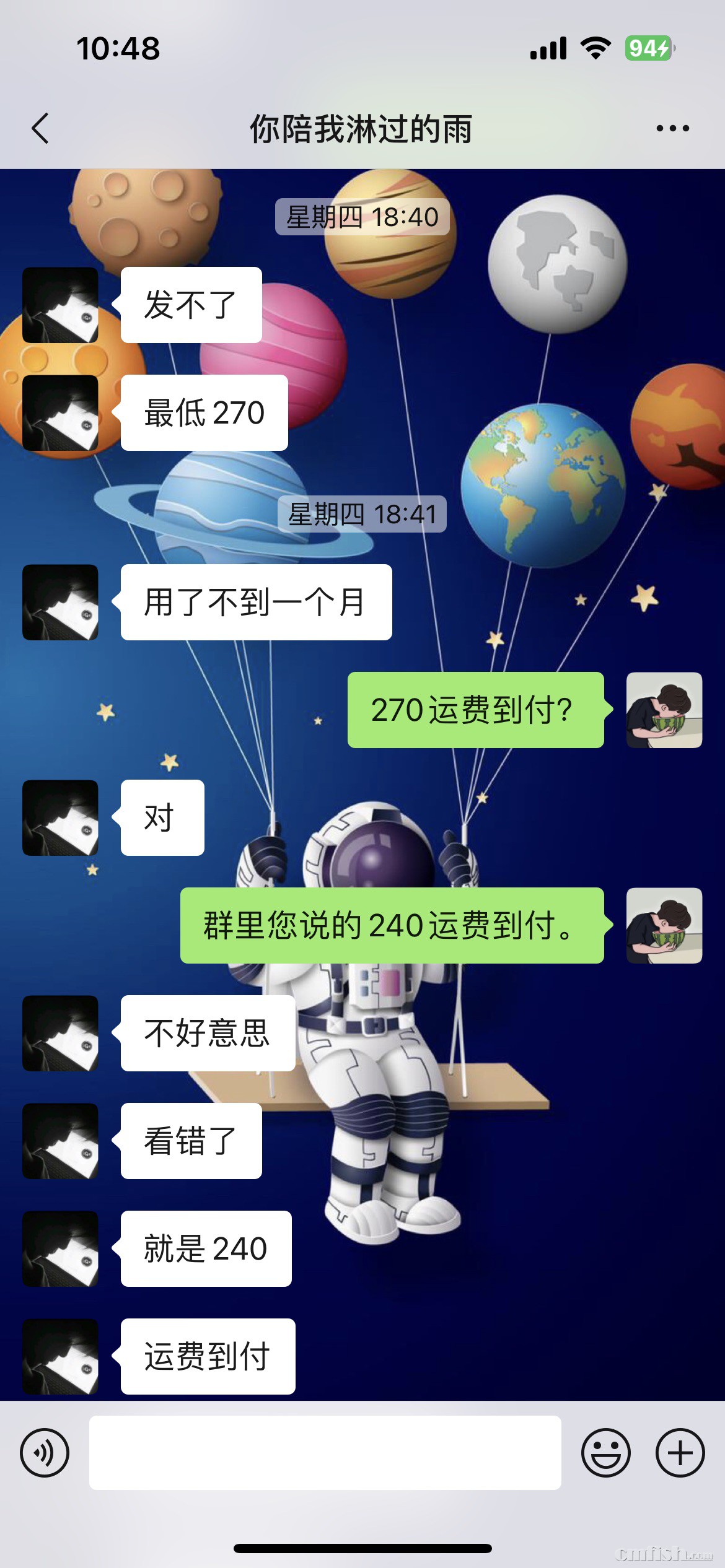Viewport: 725px width, 1568px height.
Task: Open the emoji sticker panel
Action: tap(605, 1453)
